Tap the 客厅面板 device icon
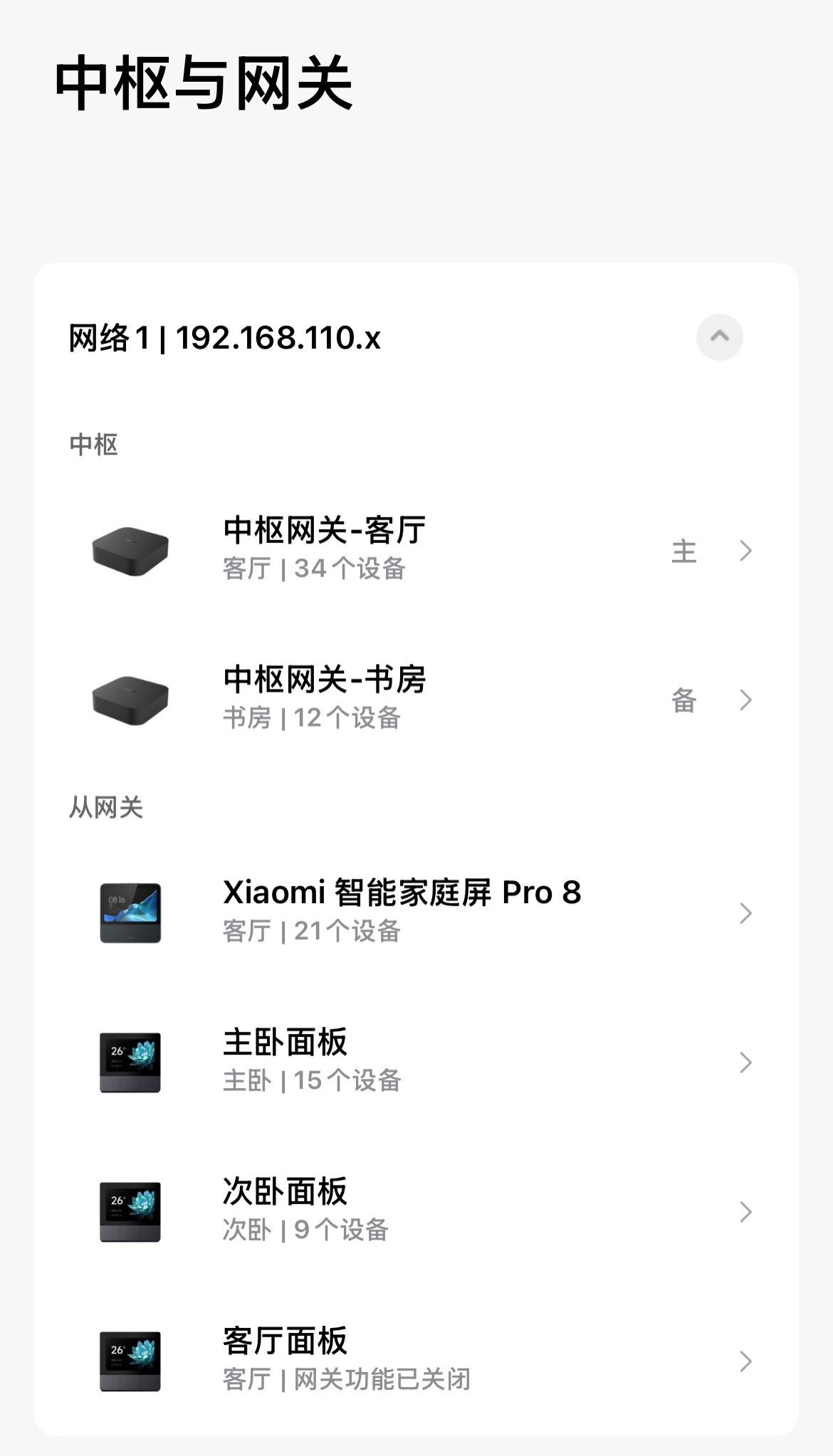Viewport: 833px width, 1456px height. tap(128, 1360)
